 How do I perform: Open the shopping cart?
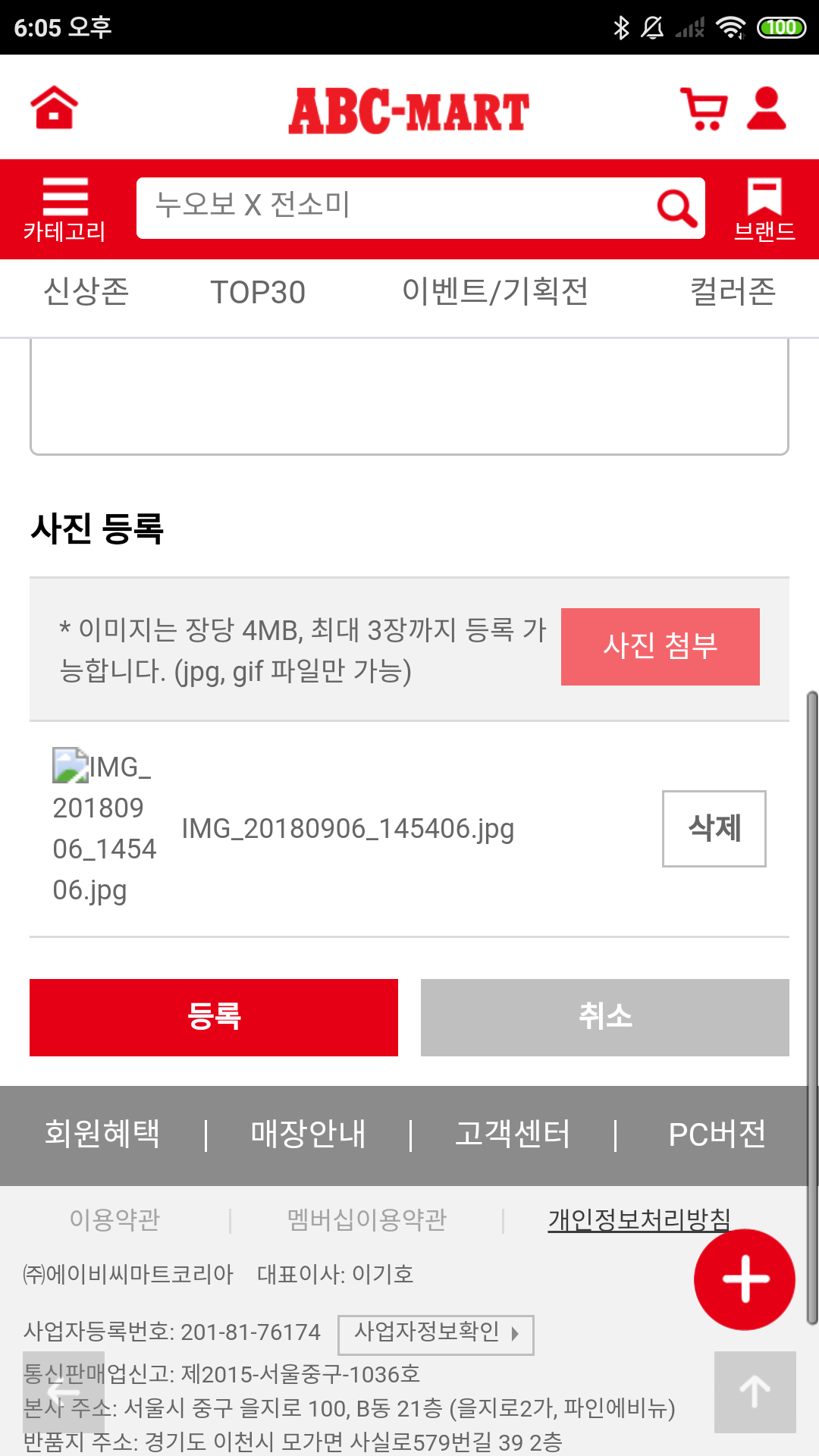pos(703,108)
